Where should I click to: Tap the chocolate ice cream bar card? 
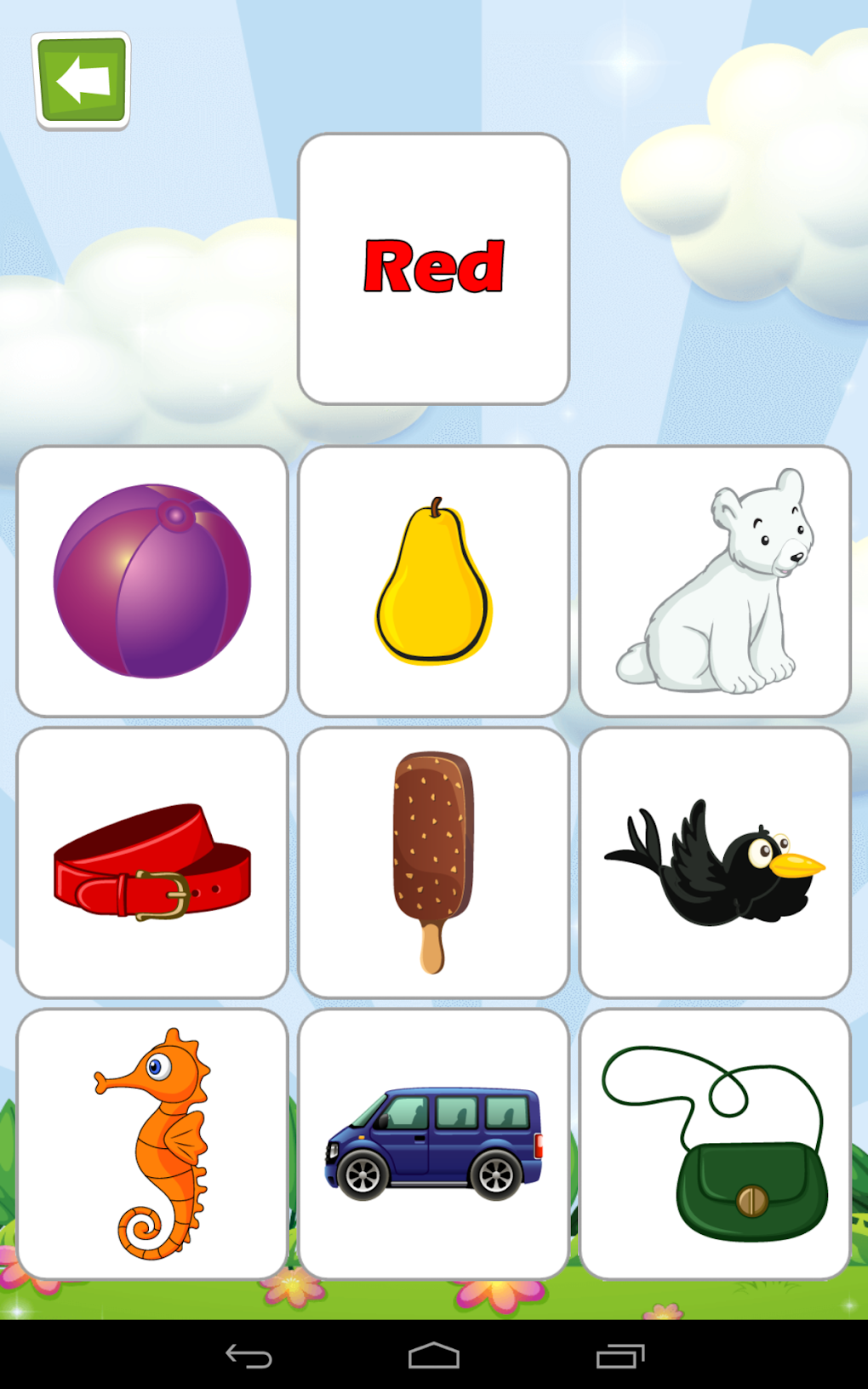(434, 862)
